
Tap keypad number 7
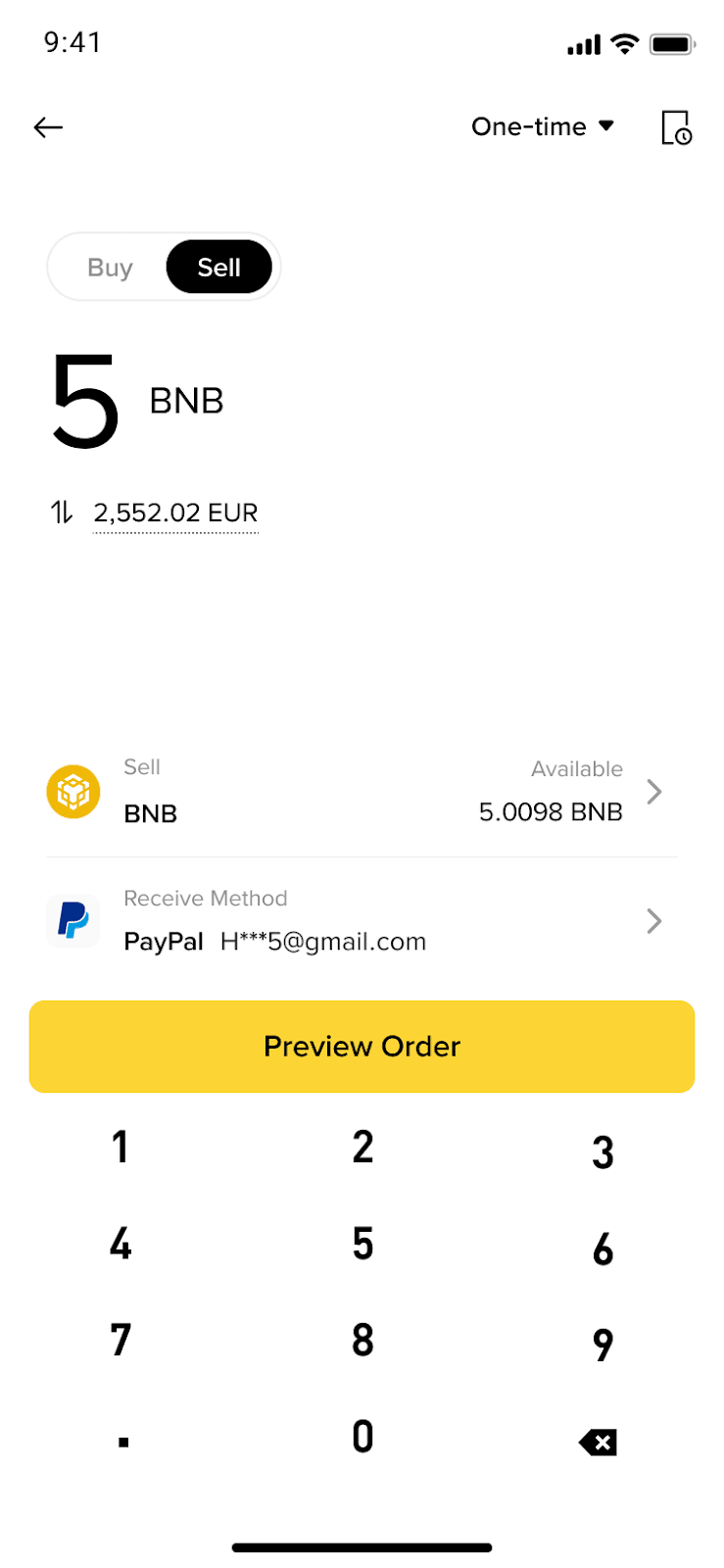[x=121, y=1341]
